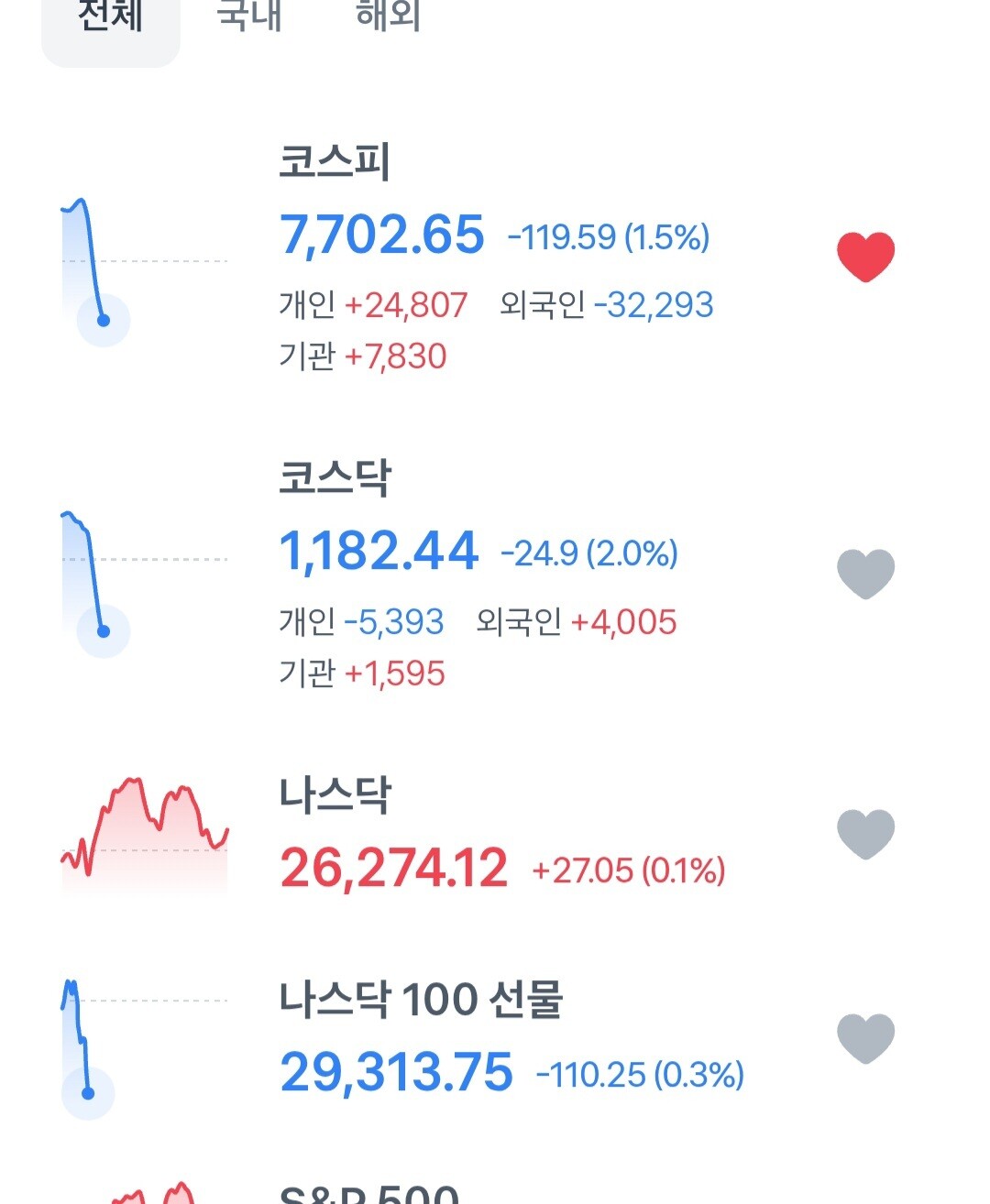Open the 코스닥 index row

point(495,574)
